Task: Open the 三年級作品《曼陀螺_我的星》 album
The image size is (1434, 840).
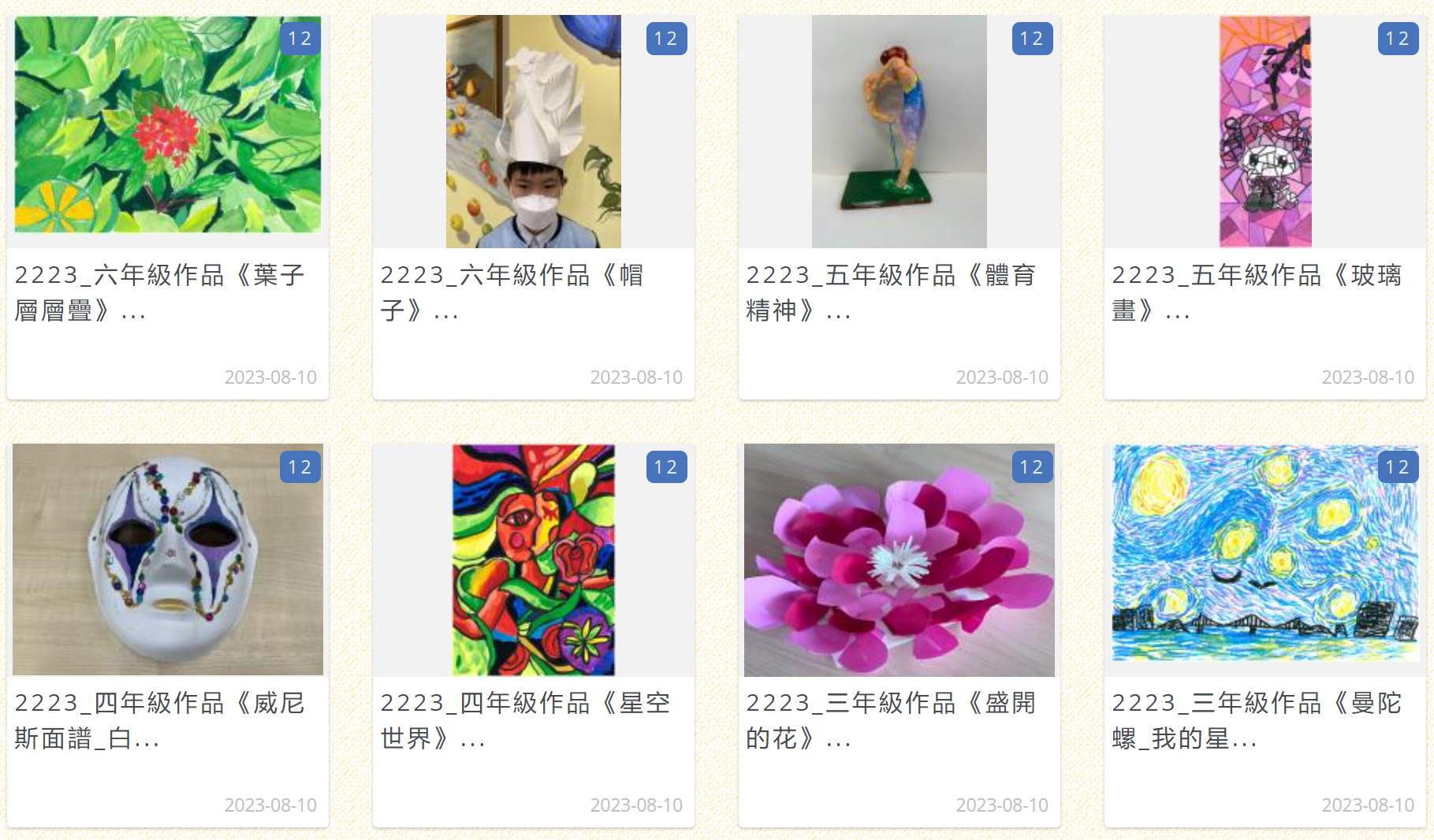Action: coord(1265,559)
